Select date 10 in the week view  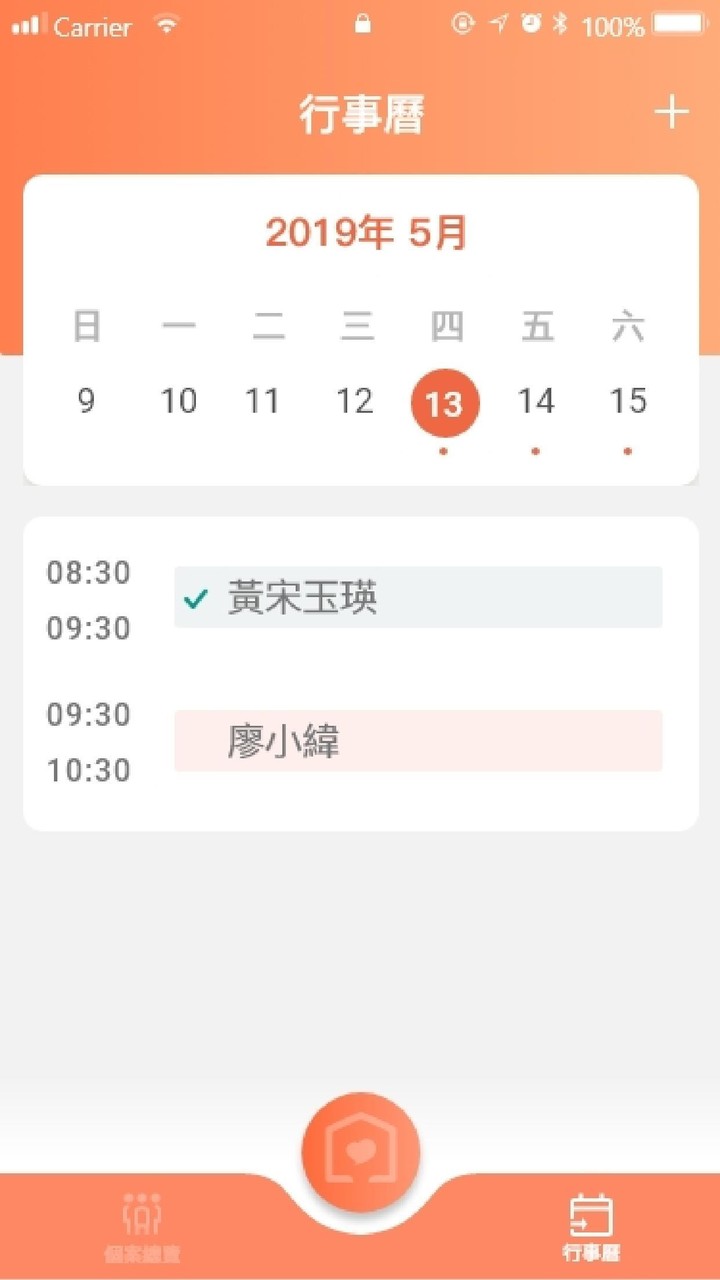point(180,401)
